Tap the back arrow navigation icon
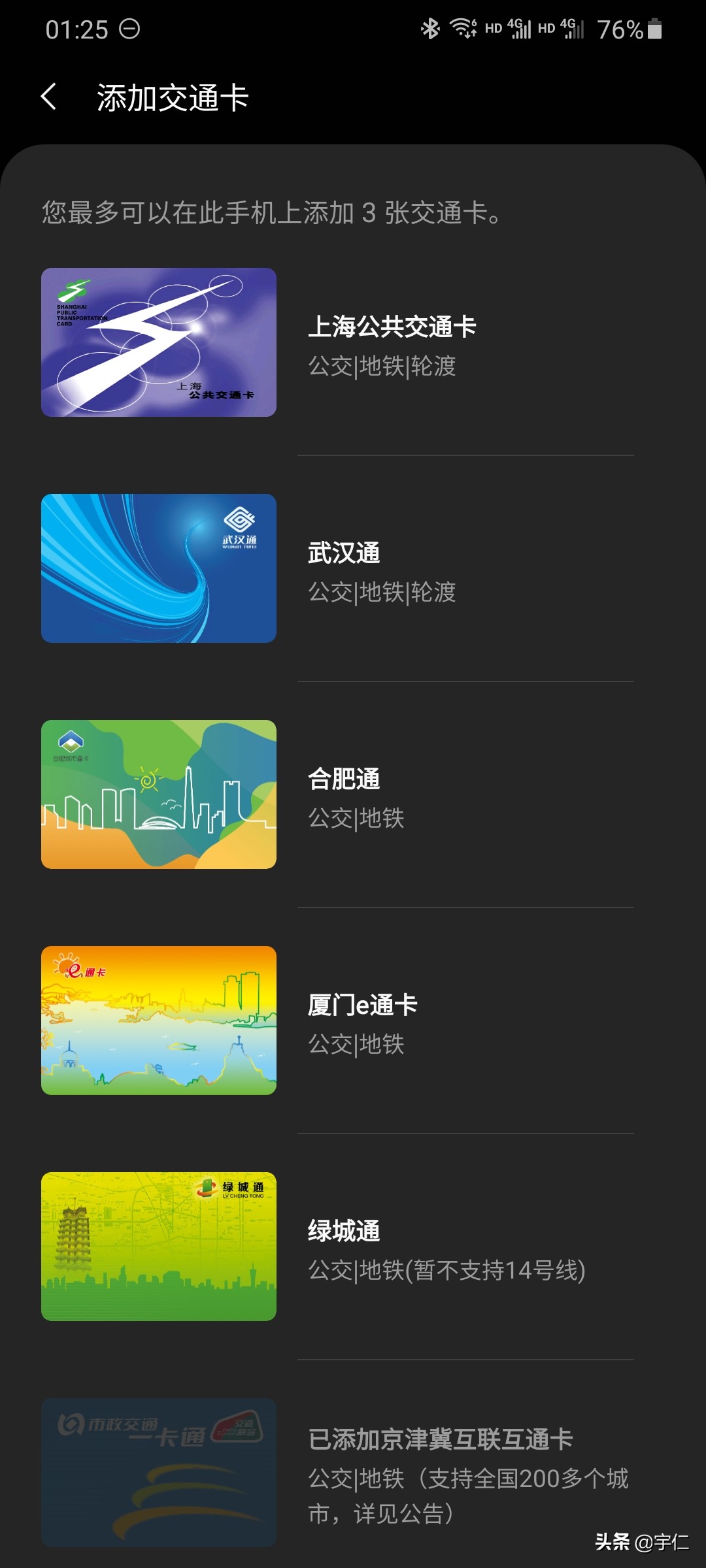Image resolution: width=706 pixels, height=1568 pixels. (48, 97)
